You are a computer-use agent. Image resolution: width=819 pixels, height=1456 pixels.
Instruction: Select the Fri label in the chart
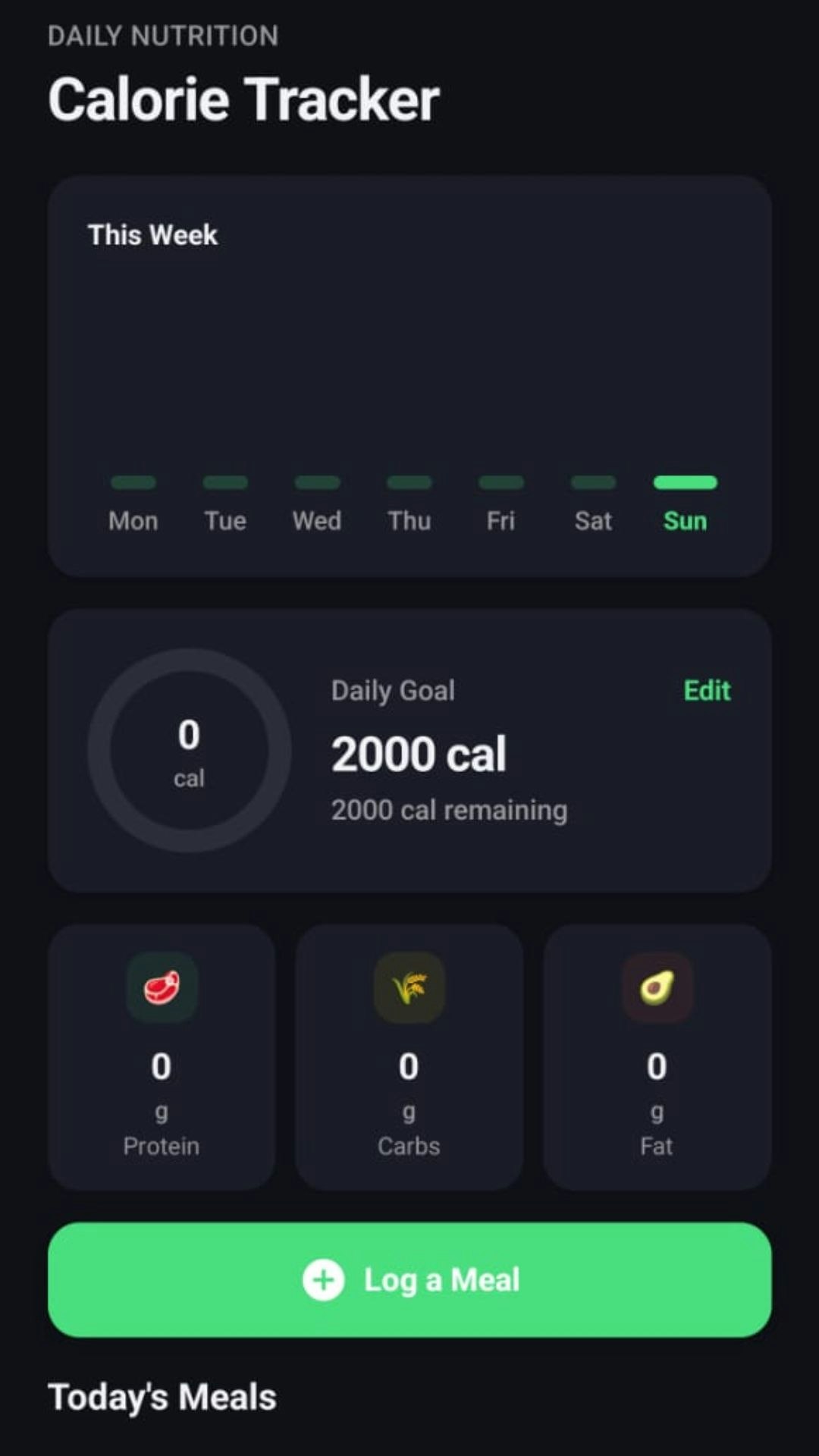tap(500, 520)
